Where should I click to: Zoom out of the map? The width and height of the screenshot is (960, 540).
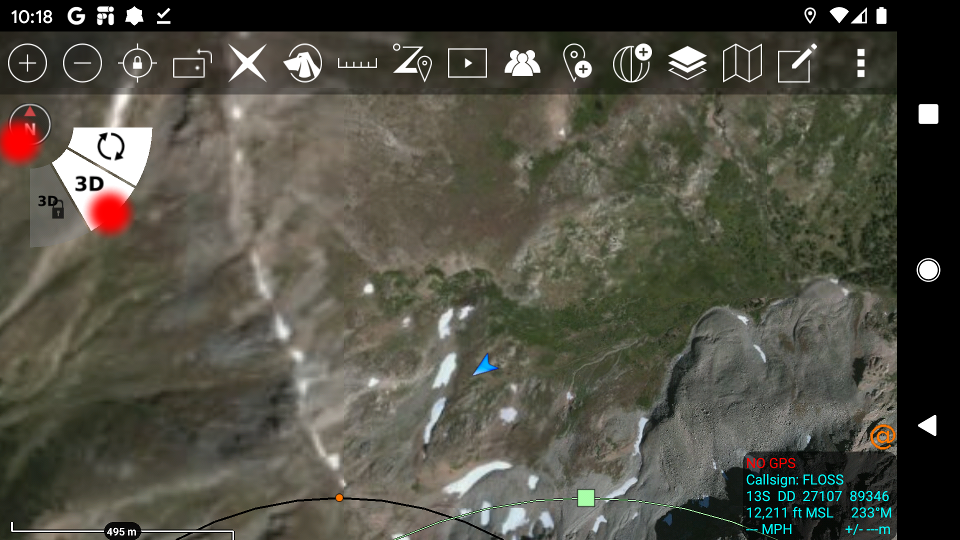pos(83,64)
